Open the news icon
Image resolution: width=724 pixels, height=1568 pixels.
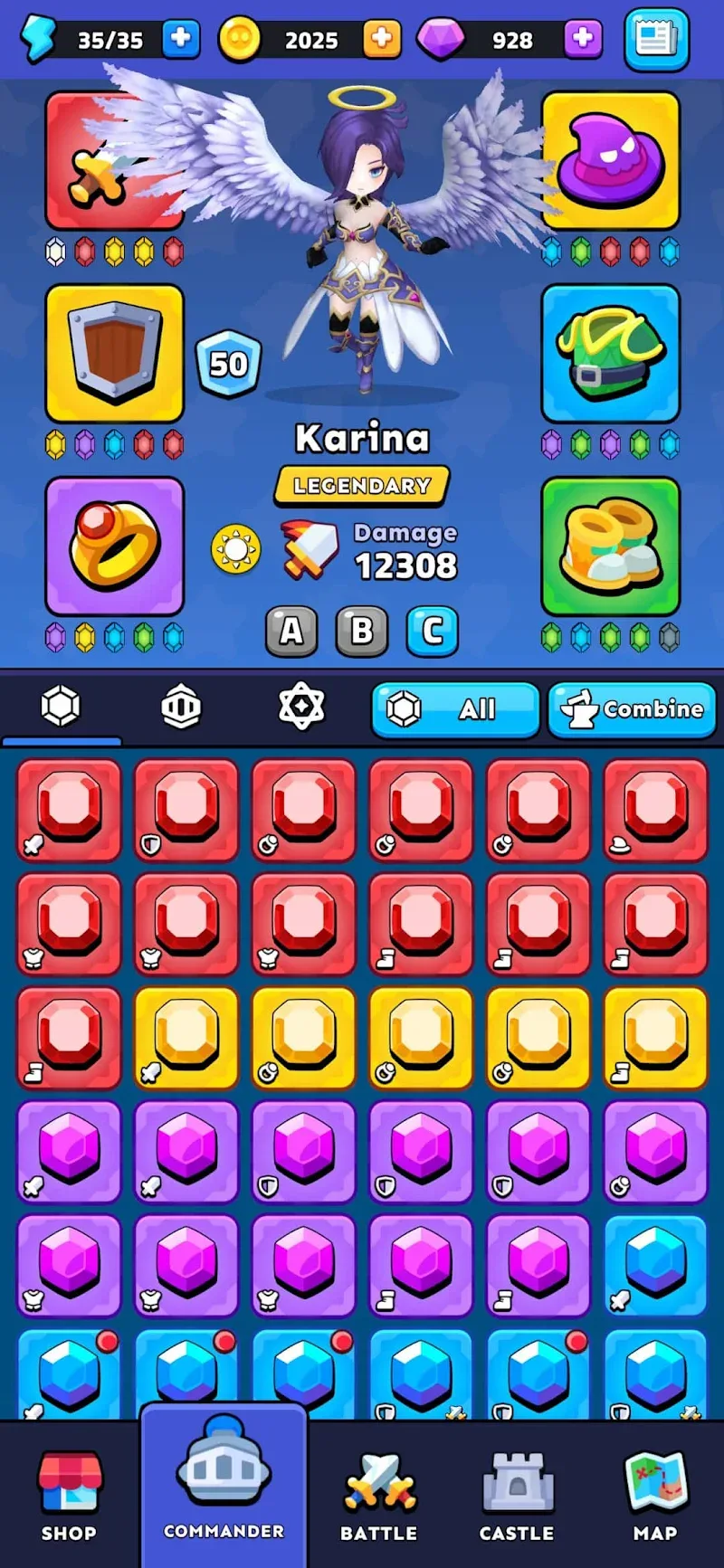656,40
